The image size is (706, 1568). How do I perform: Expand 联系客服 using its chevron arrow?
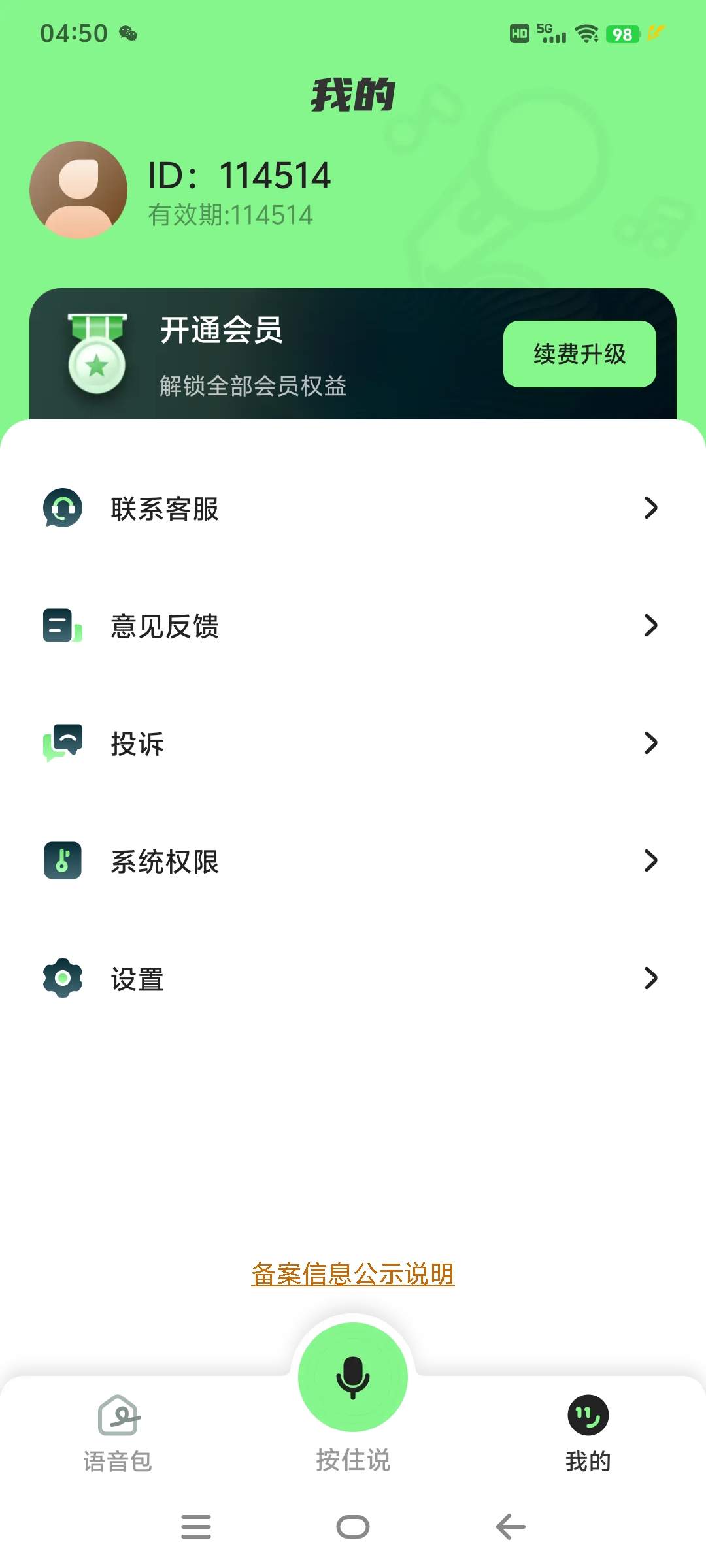(x=650, y=509)
